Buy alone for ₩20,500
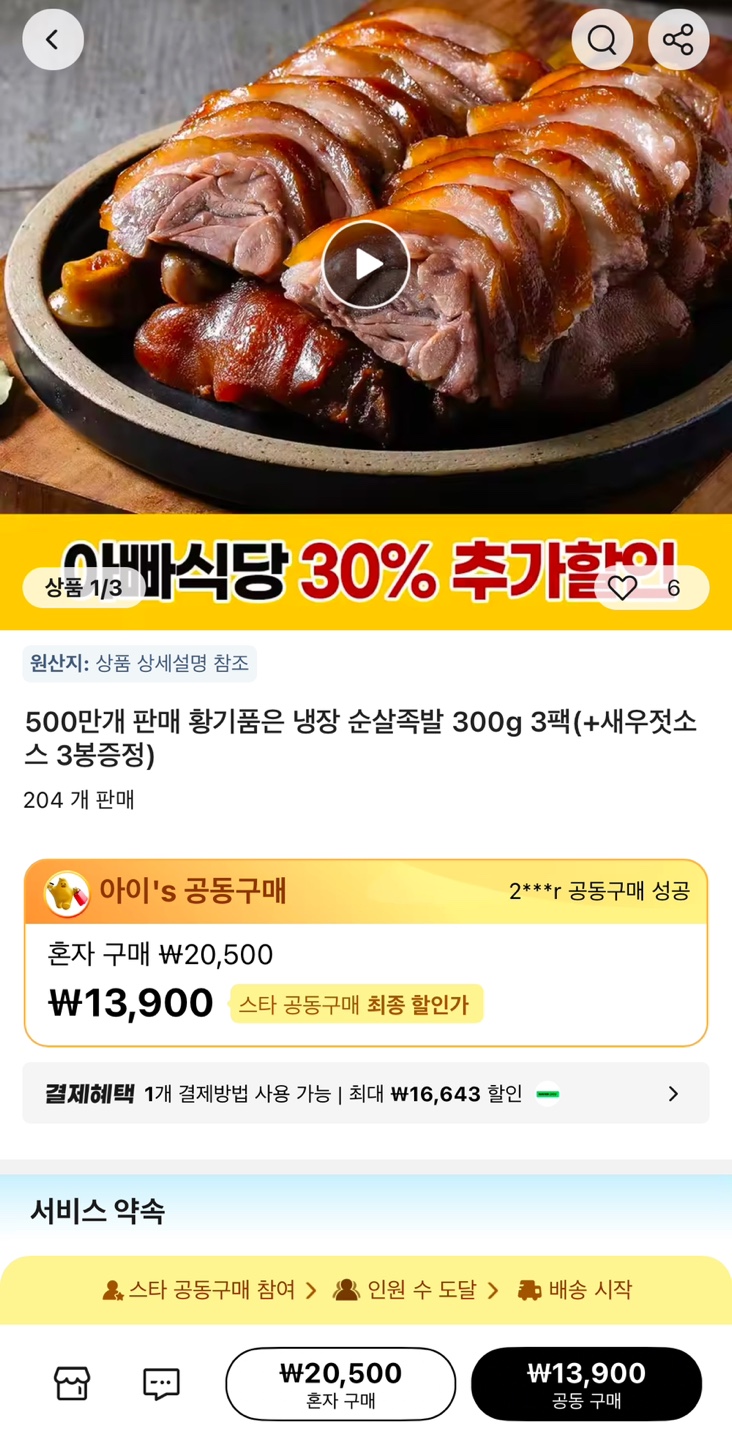 341,1384
